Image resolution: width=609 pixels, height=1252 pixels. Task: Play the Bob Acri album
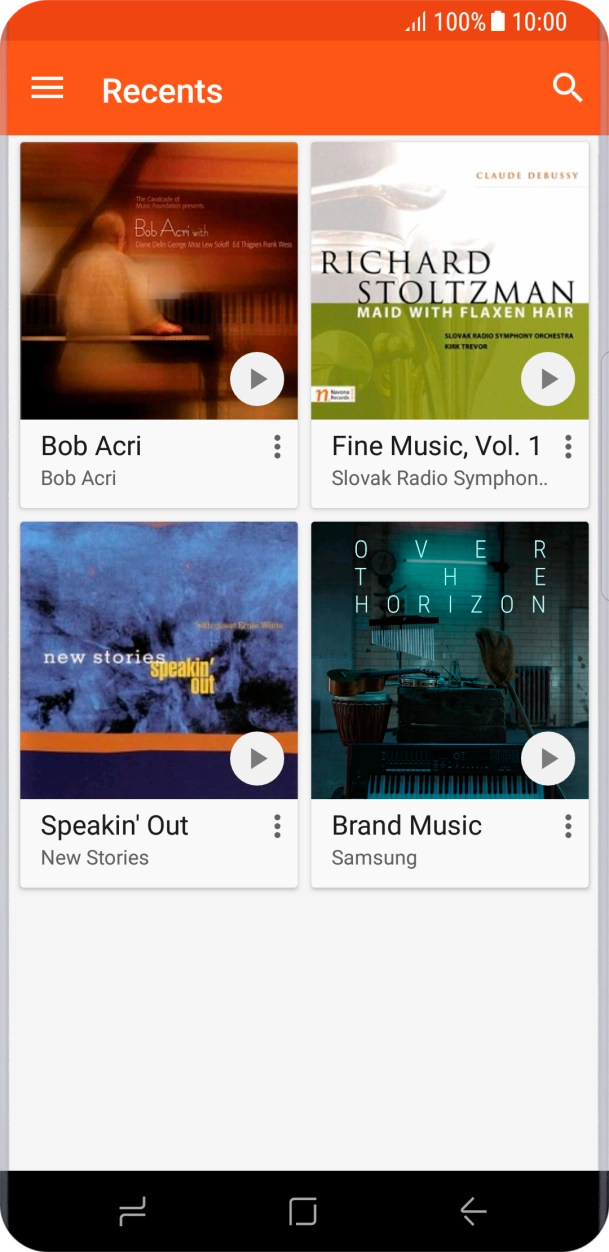(x=257, y=379)
